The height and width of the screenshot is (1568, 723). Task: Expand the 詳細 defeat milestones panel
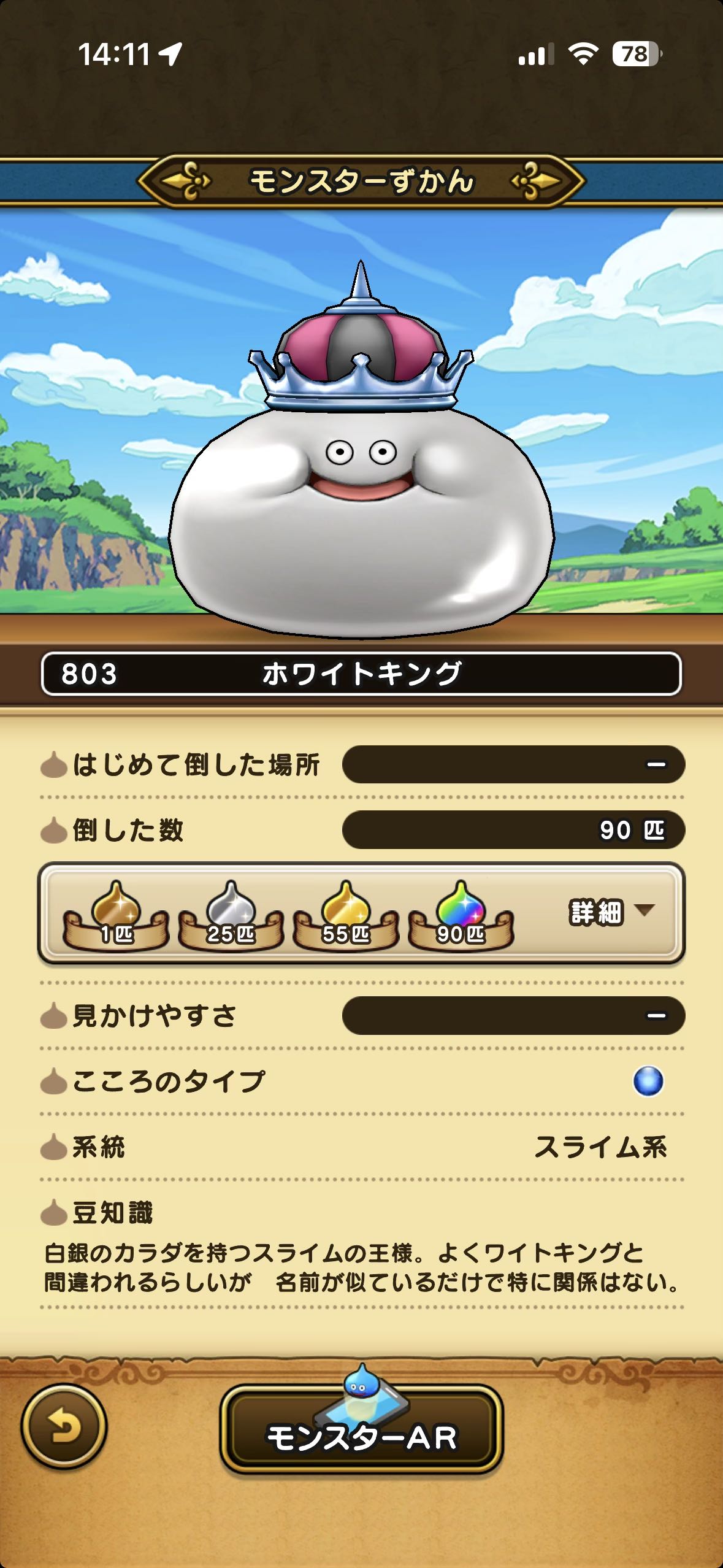point(611,912)
